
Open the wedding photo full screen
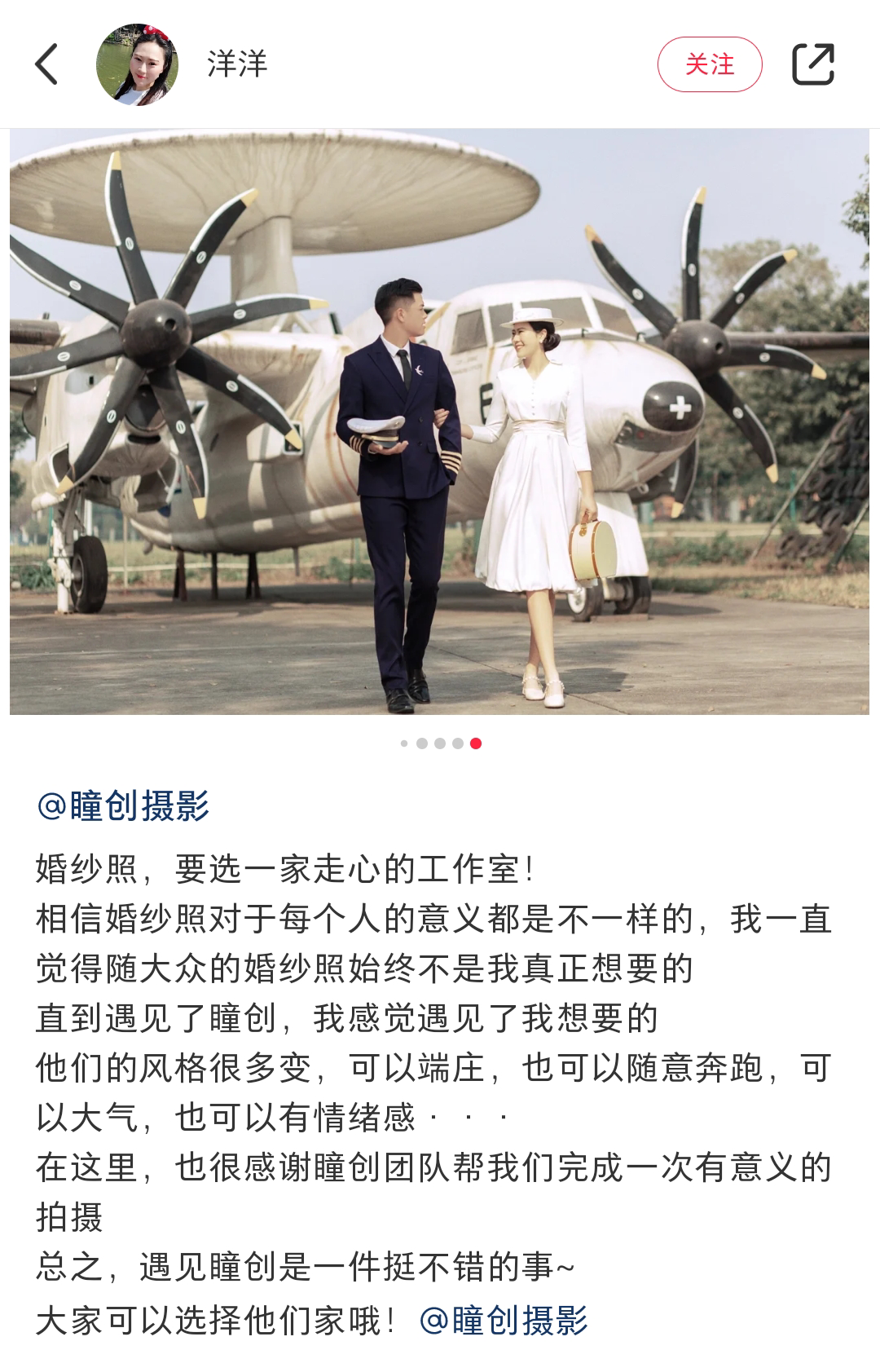(439, 421)
